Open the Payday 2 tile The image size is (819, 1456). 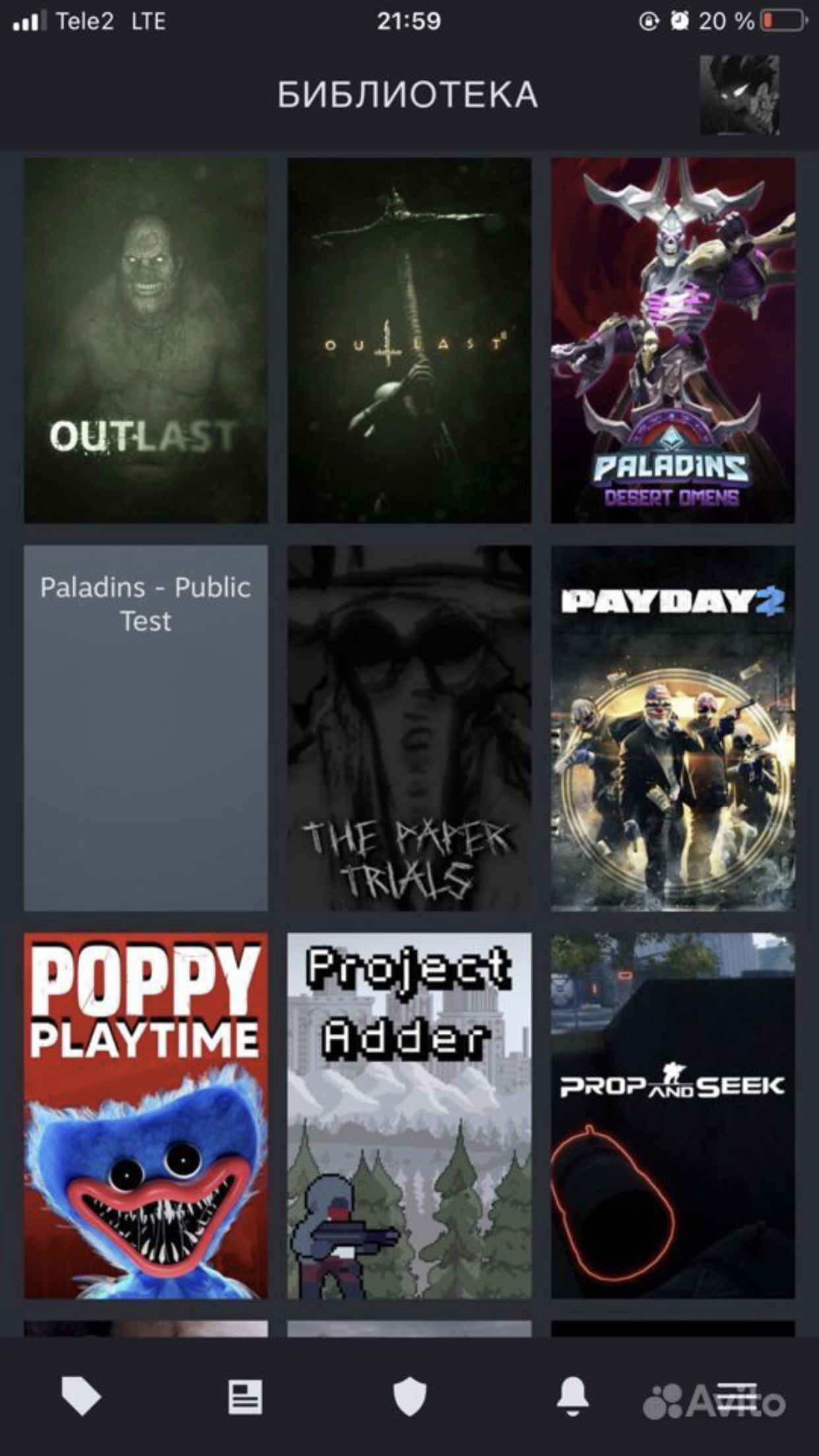tap(673, 728)
